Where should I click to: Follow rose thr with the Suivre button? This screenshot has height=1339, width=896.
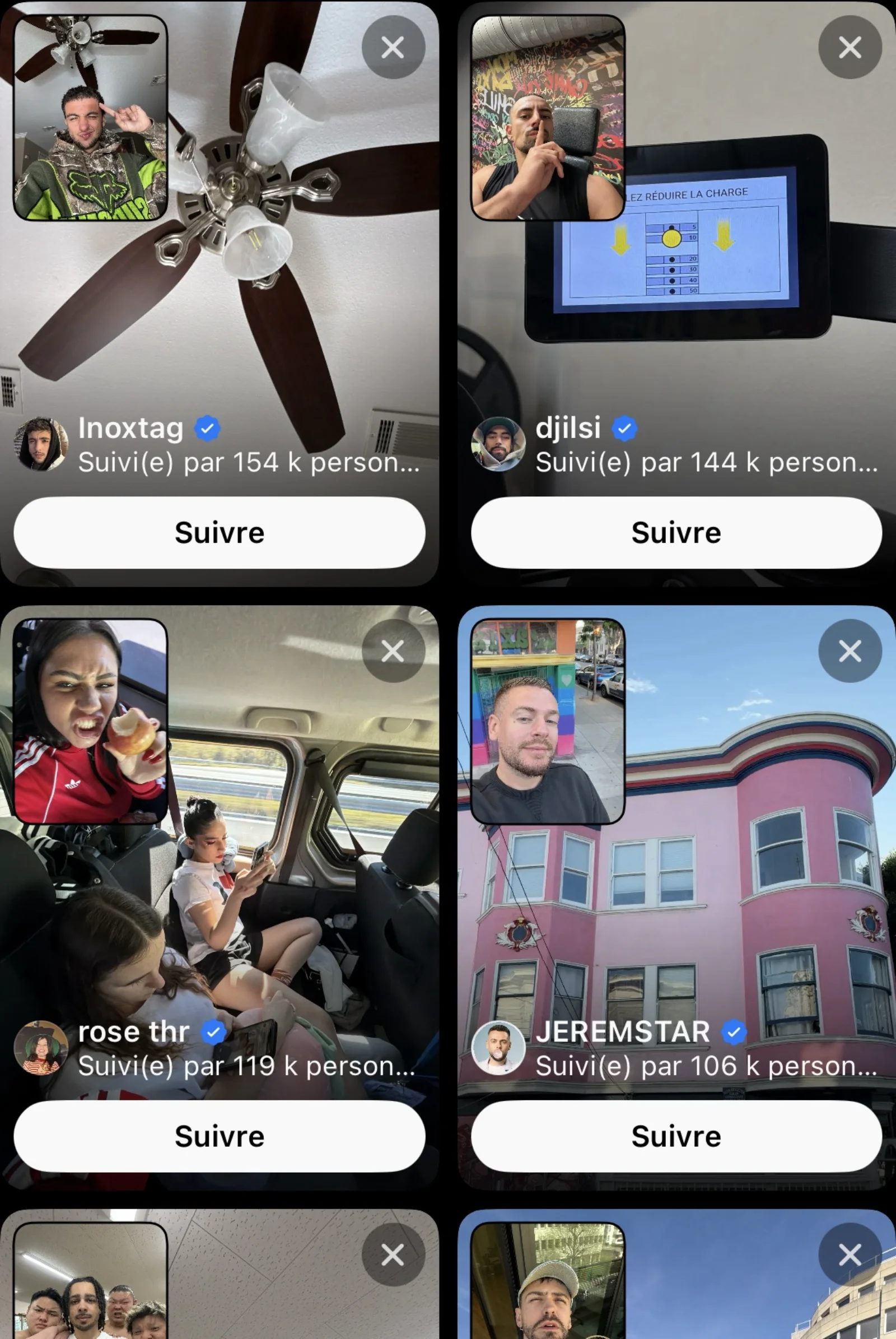(x=220, y=1136)
